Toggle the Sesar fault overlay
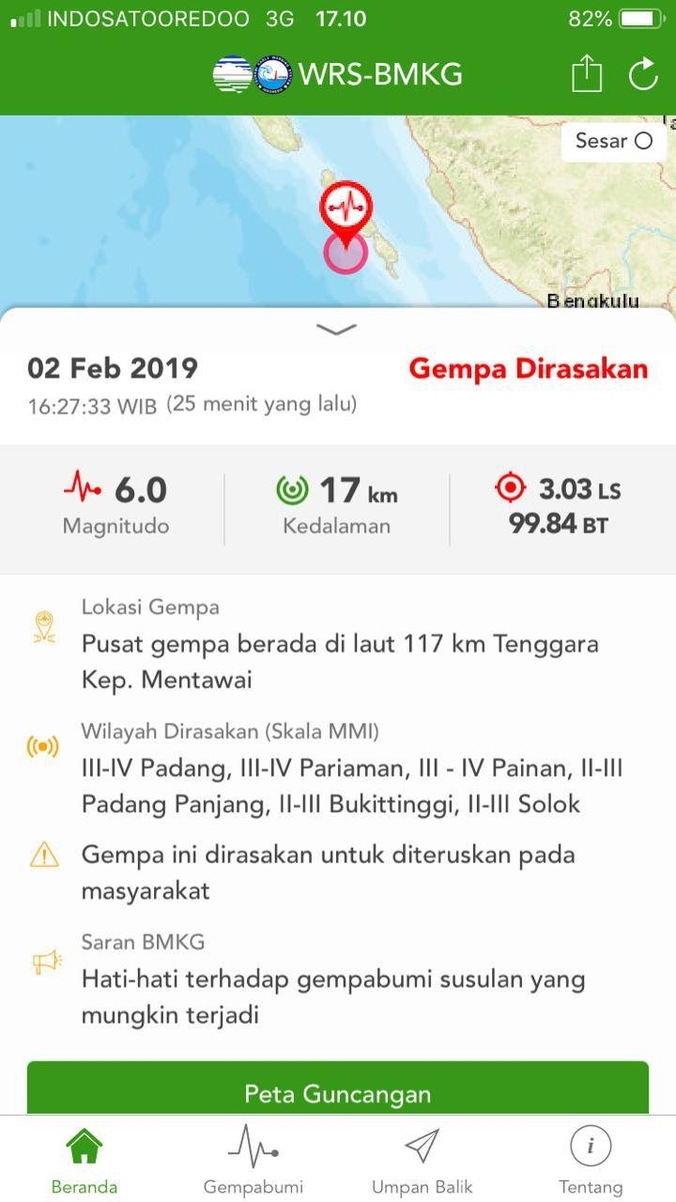The image size is (676, 1202). [614, 141]
